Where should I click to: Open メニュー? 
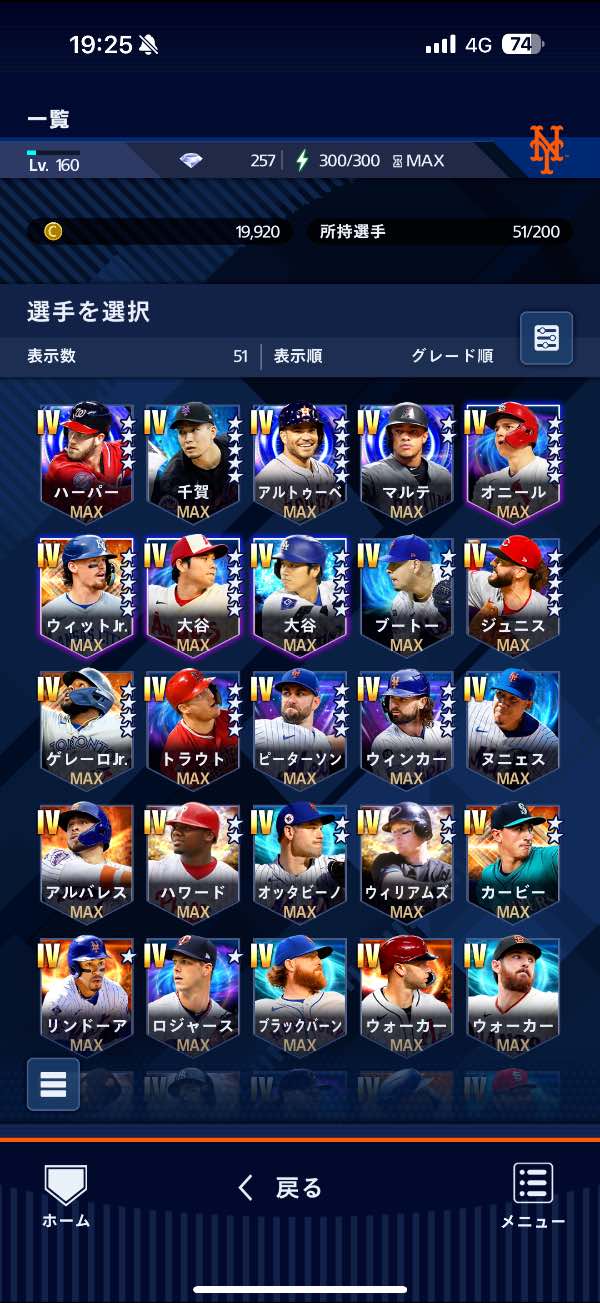(533, 1196)
